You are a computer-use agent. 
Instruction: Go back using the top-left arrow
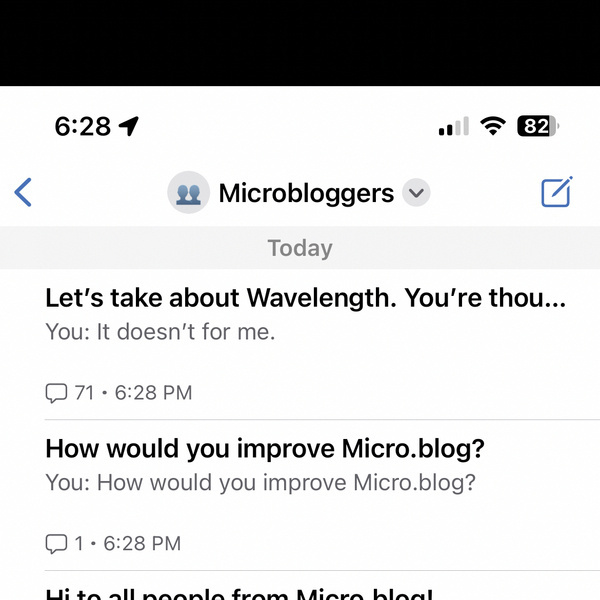24,192
